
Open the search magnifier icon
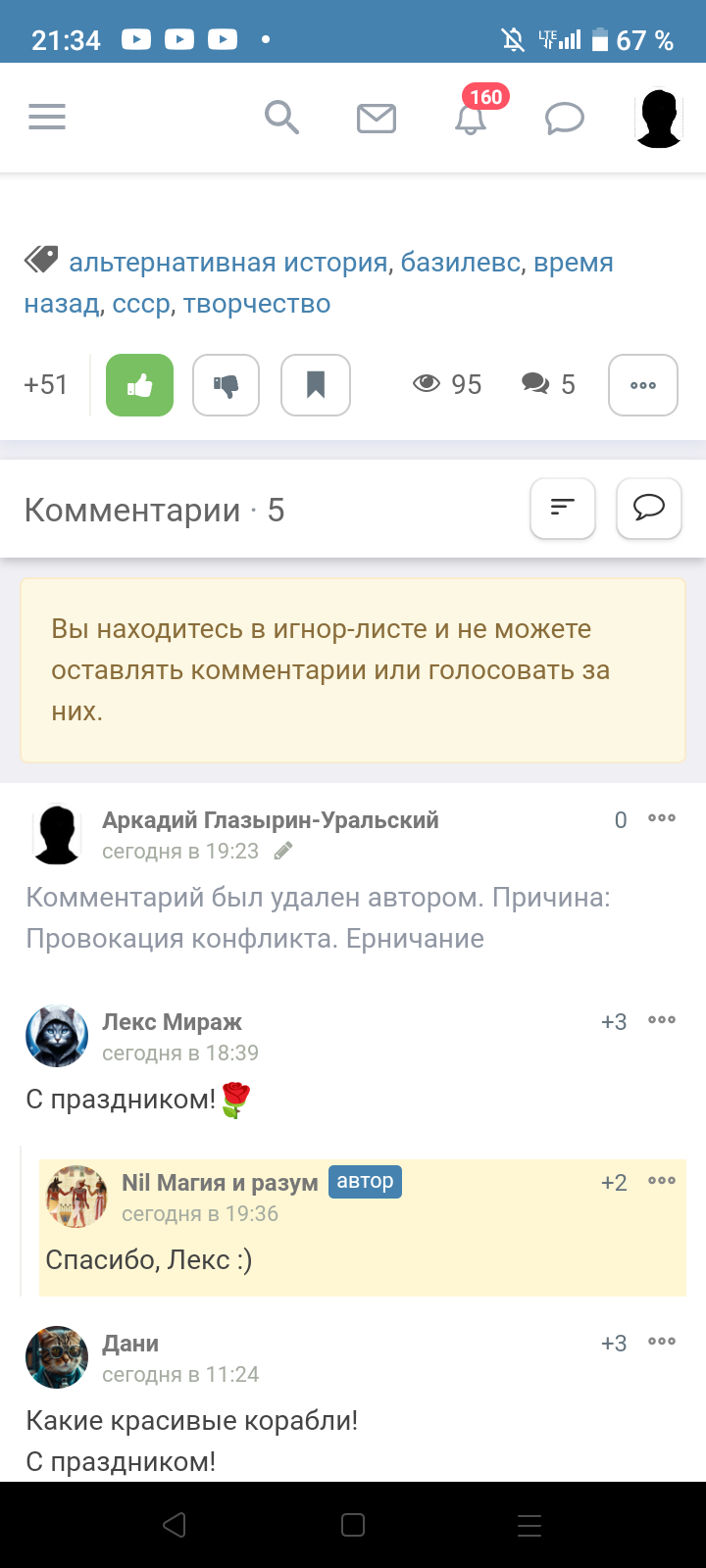point(281,118)
